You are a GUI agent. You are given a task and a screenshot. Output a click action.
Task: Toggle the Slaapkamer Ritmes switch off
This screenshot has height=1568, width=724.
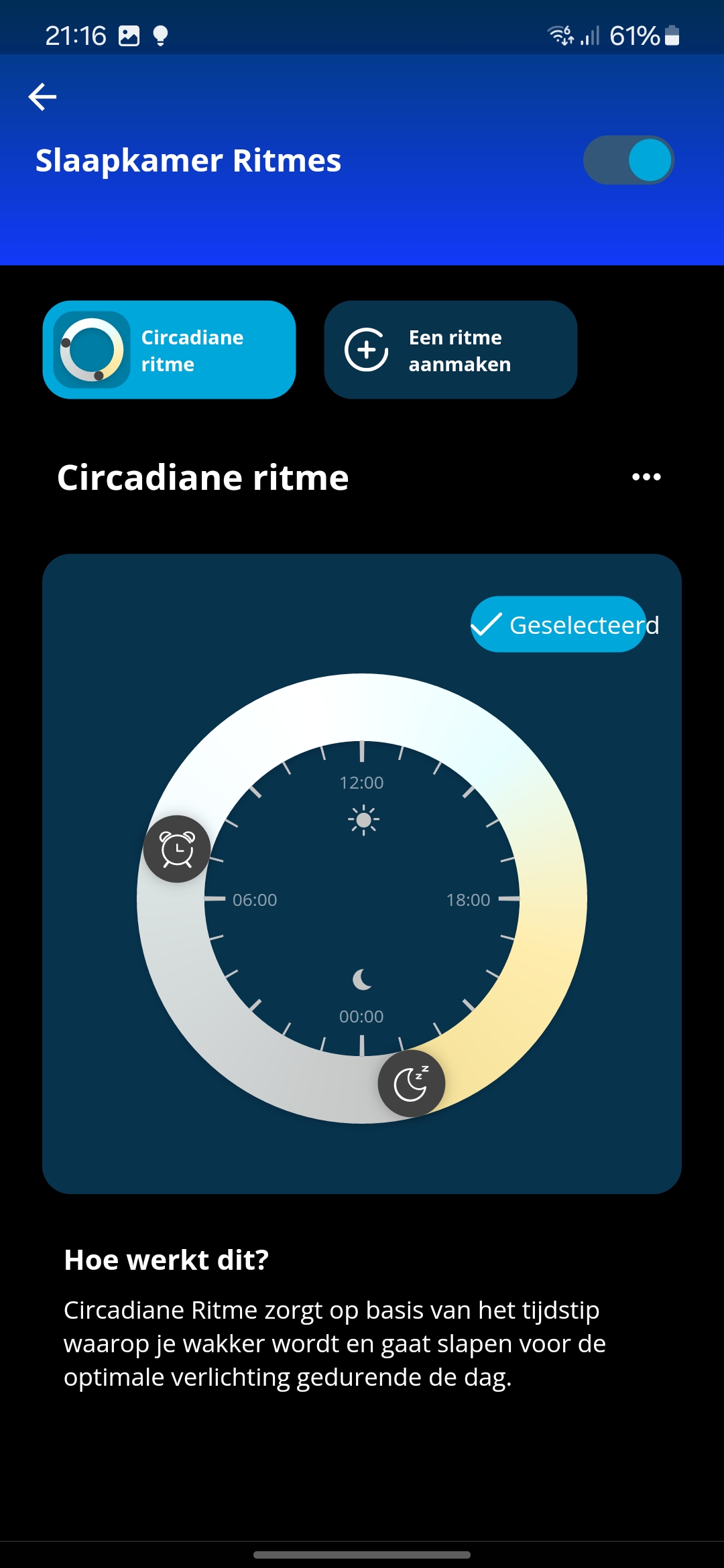pos(628,160)
